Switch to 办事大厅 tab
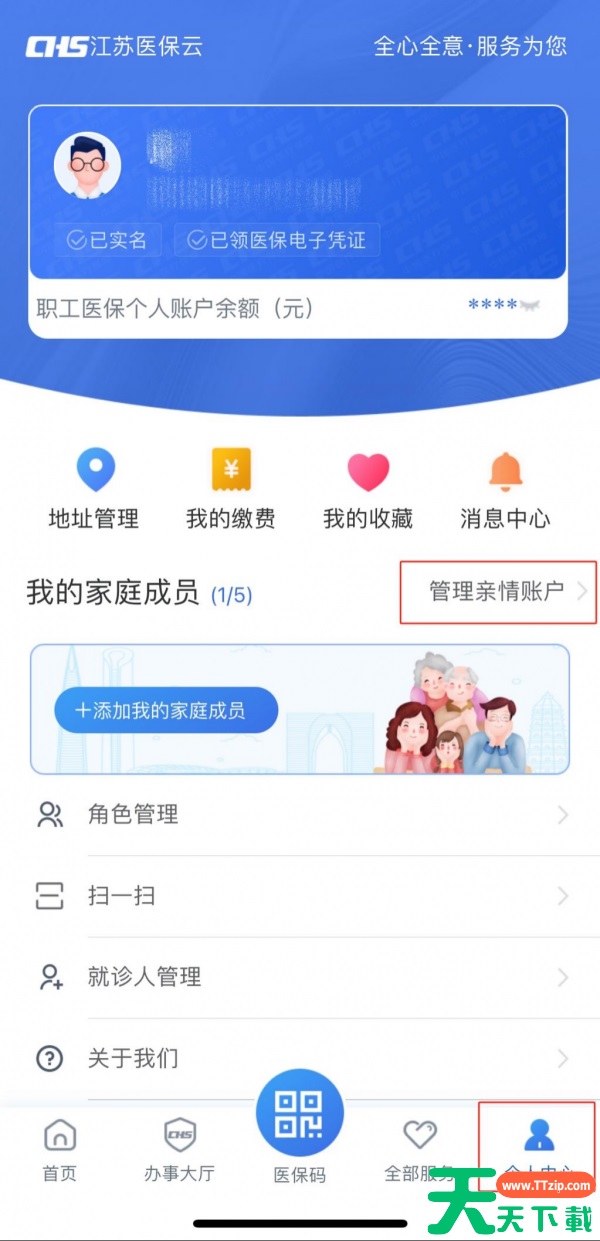This screenshot has height=1241, width=600. (x=179, y=1151)
